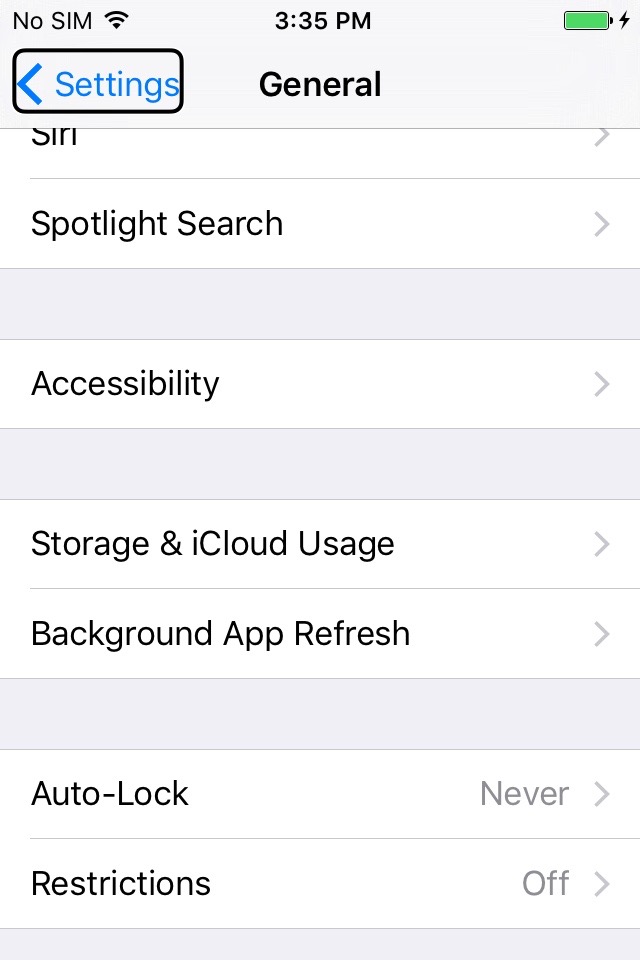
Task: View Storage & iCloud Usage
Action: click(320, 544)
